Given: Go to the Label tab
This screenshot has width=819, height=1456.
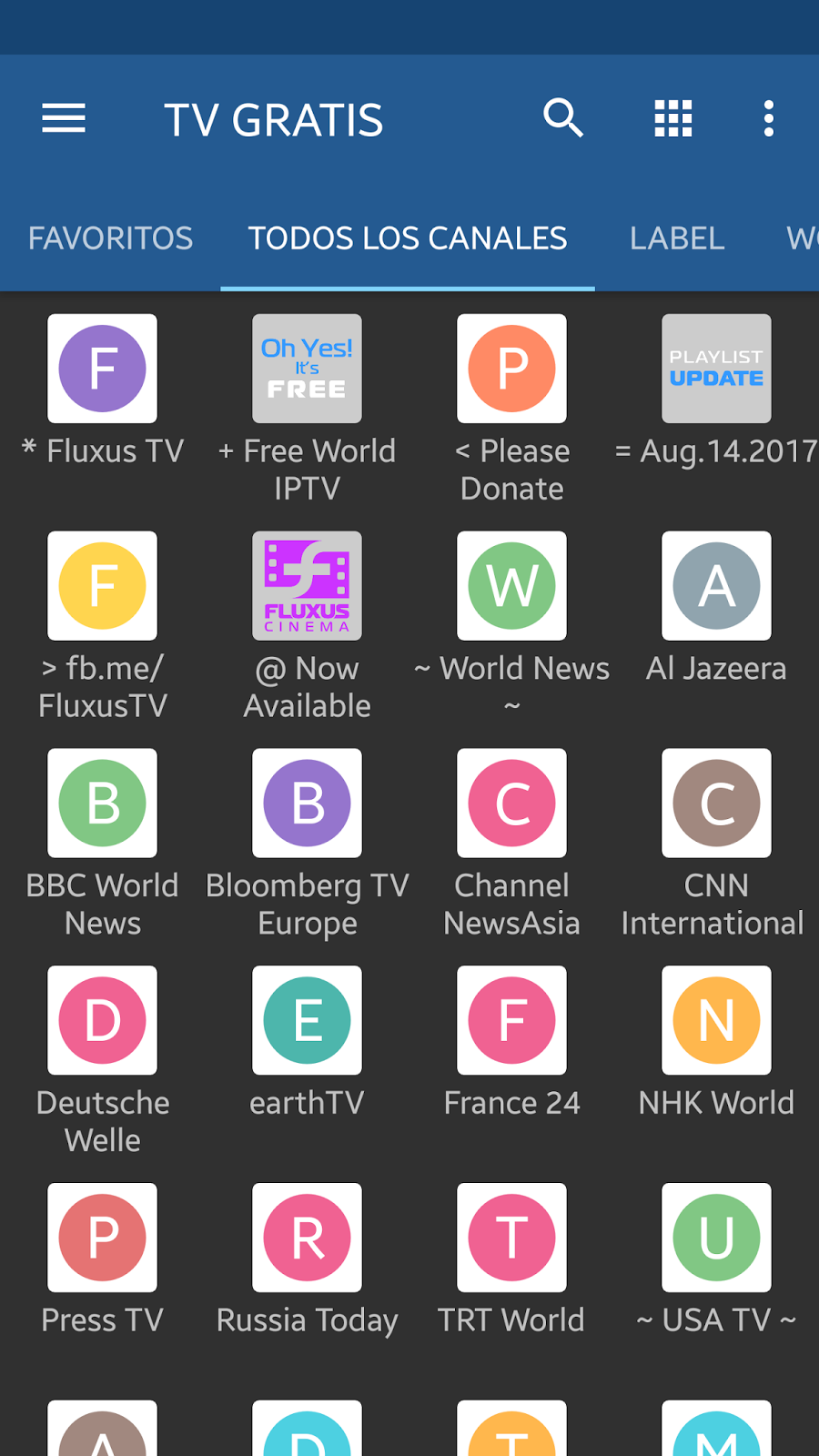Looking at the screenshot, I should coord(677,238).
